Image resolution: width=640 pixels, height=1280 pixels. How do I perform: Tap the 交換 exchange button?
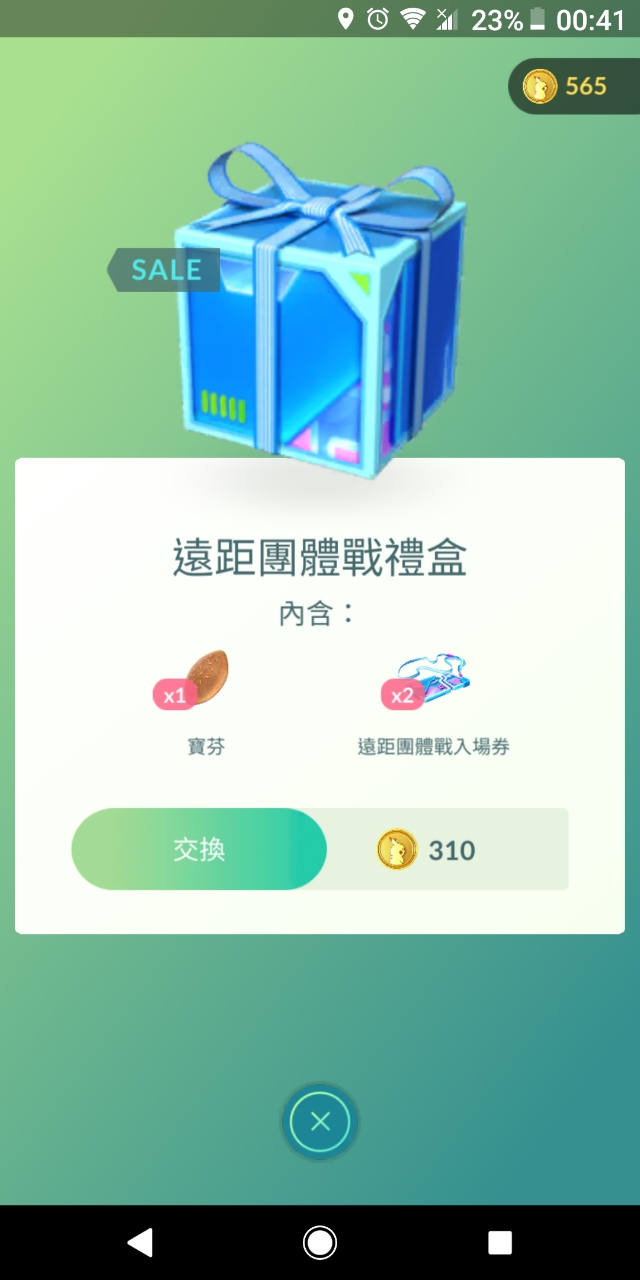tap(199, 850)
